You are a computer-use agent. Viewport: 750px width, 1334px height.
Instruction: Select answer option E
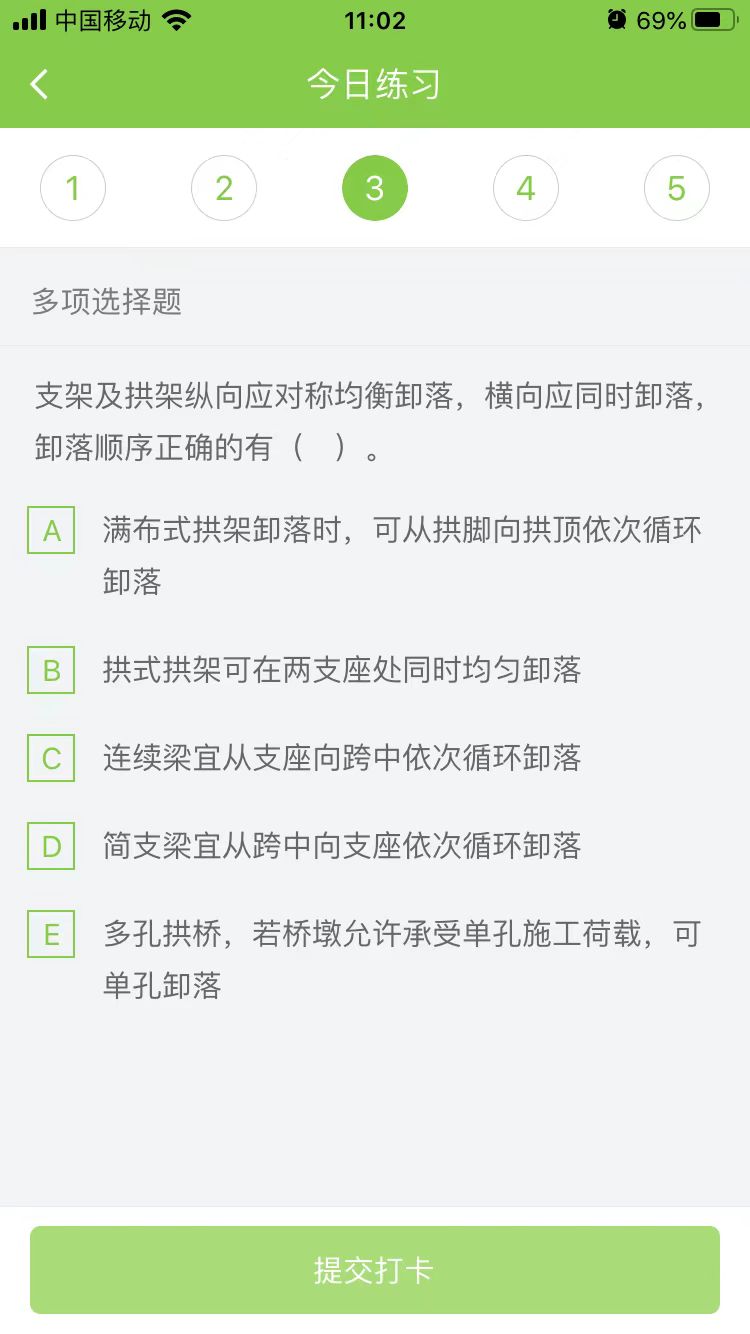52,934
